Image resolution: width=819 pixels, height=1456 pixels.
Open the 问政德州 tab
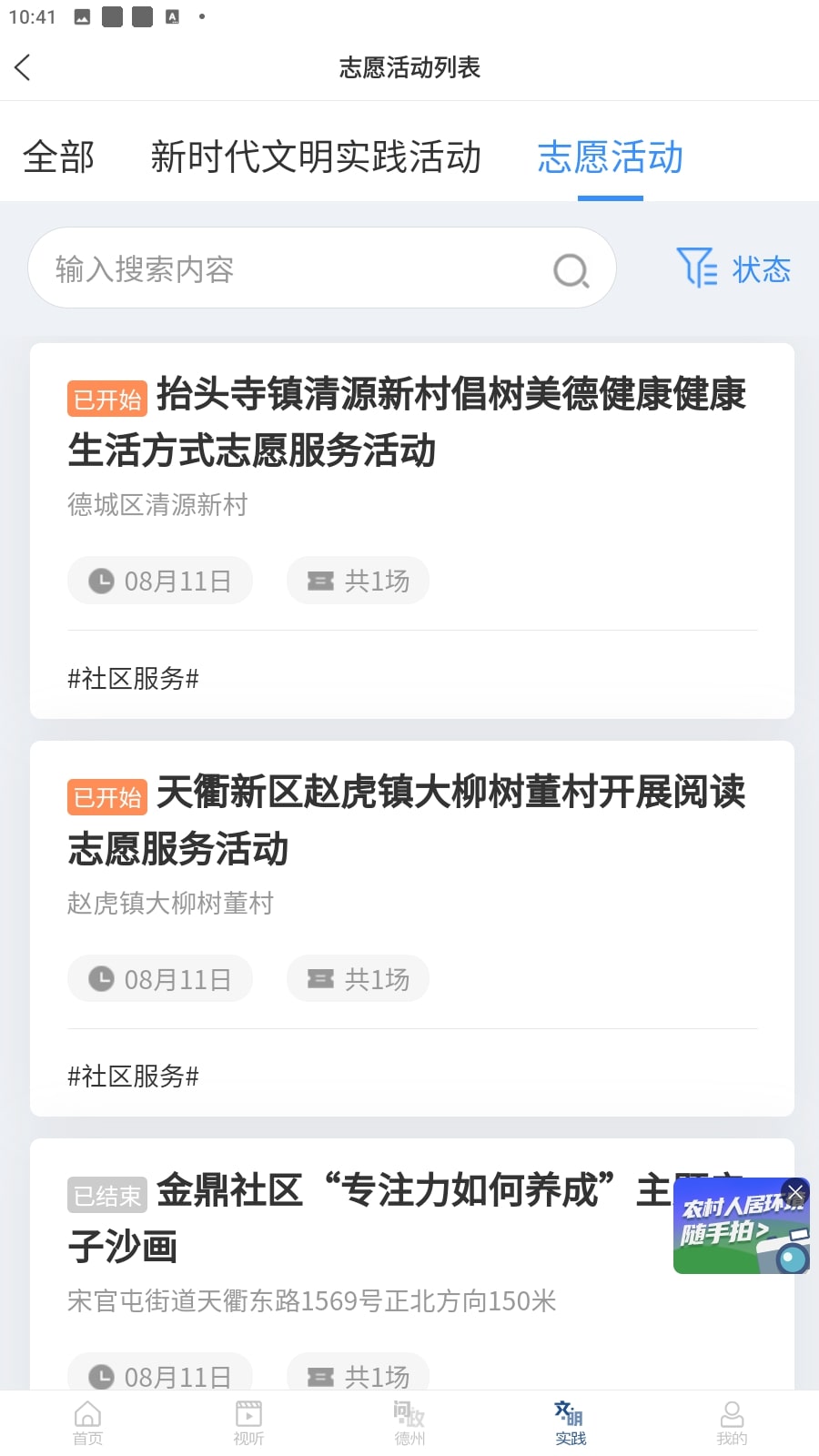pyautogui.click(x=409, y=1422)
